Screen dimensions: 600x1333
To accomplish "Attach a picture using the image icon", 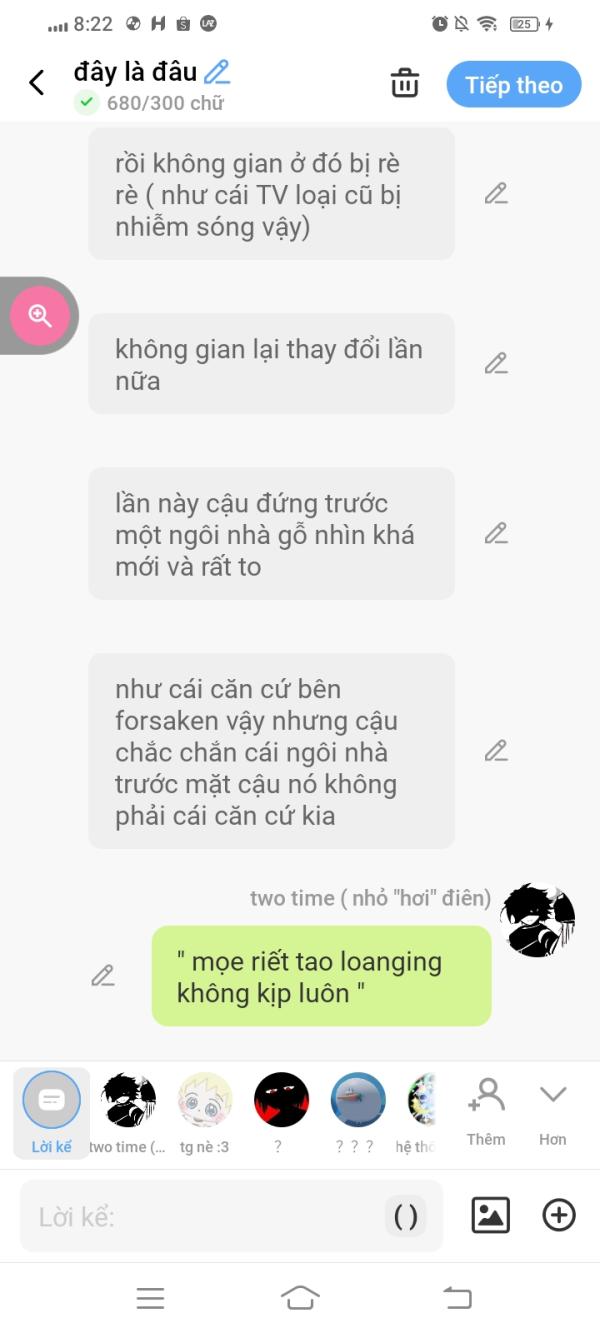I will point(490,1215).
